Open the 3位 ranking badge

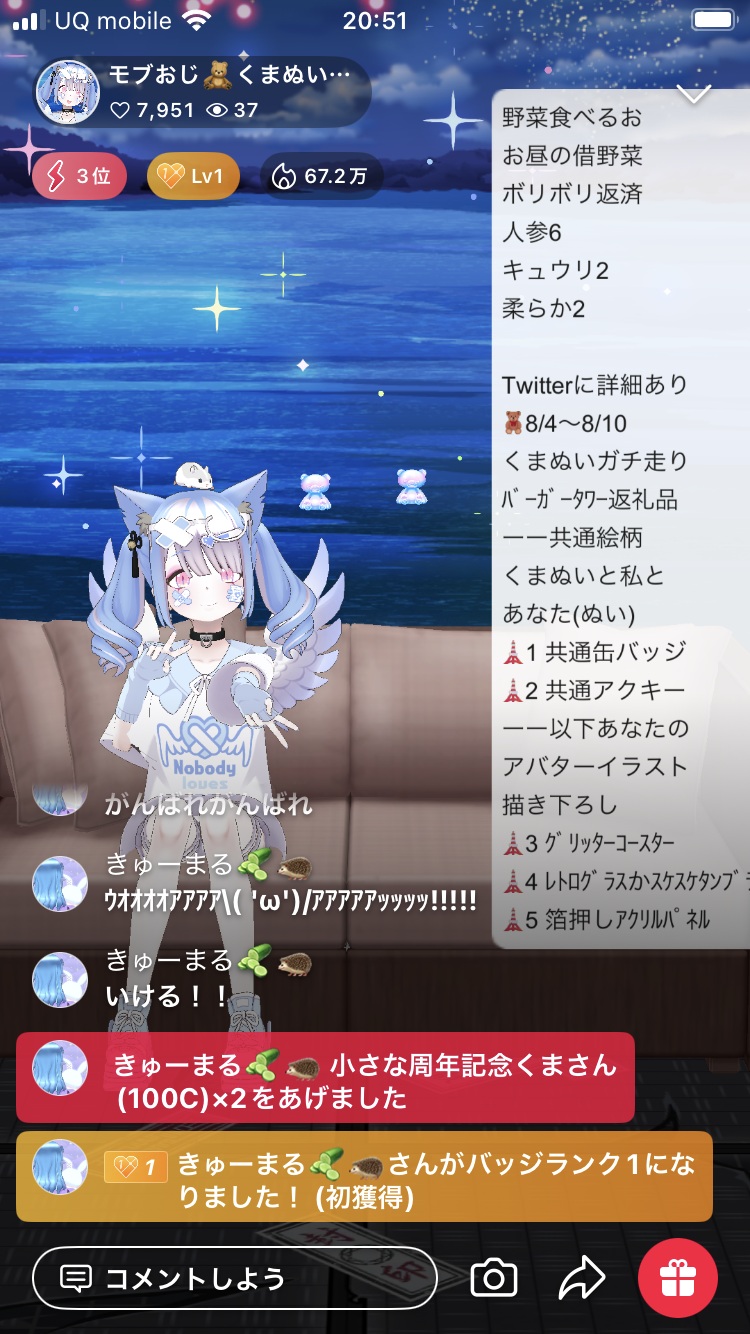[80, 177]
